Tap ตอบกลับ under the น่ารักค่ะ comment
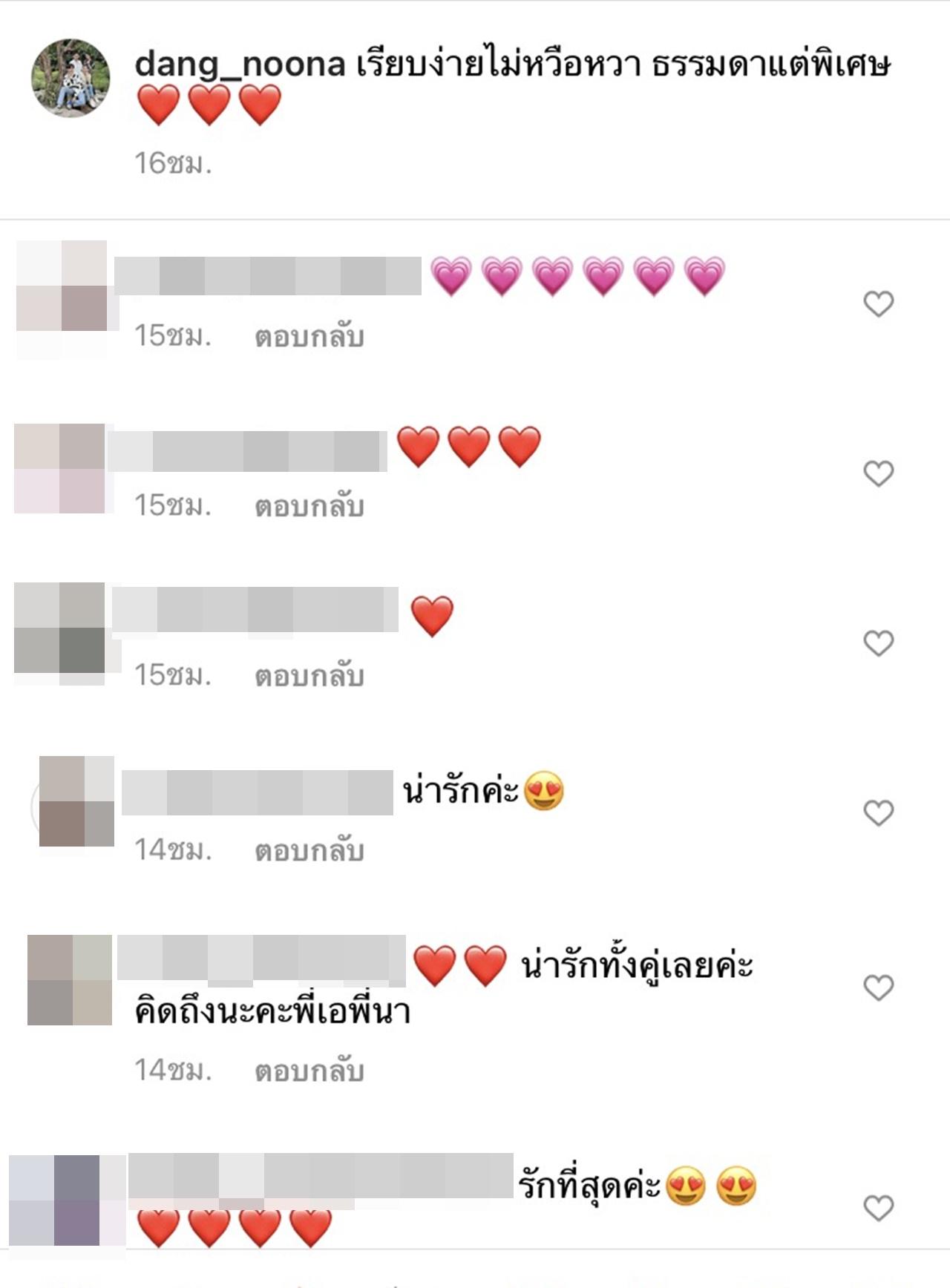Viewport: 950px width, 1288px height. click(309, 850)
